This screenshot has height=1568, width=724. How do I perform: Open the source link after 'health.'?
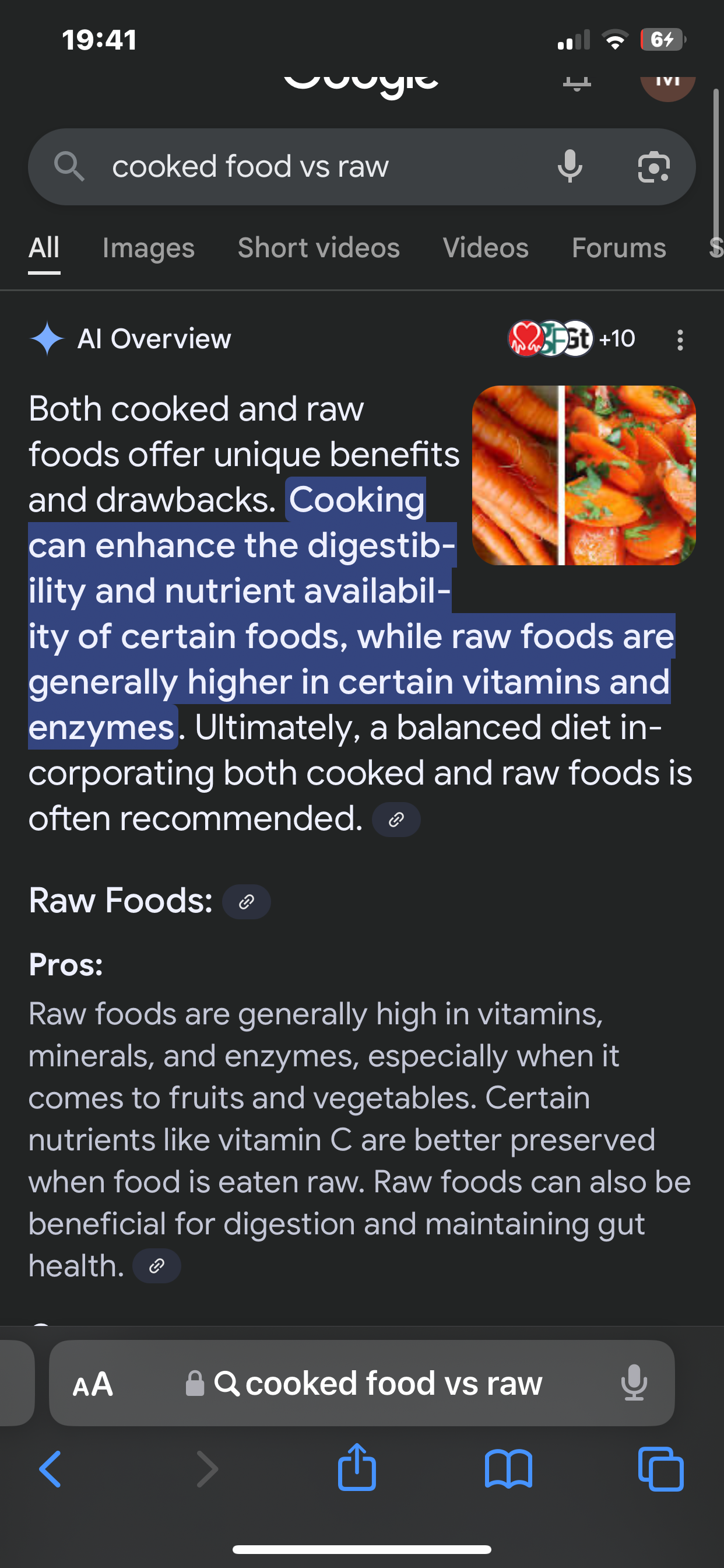click(x=156, y=1265)
